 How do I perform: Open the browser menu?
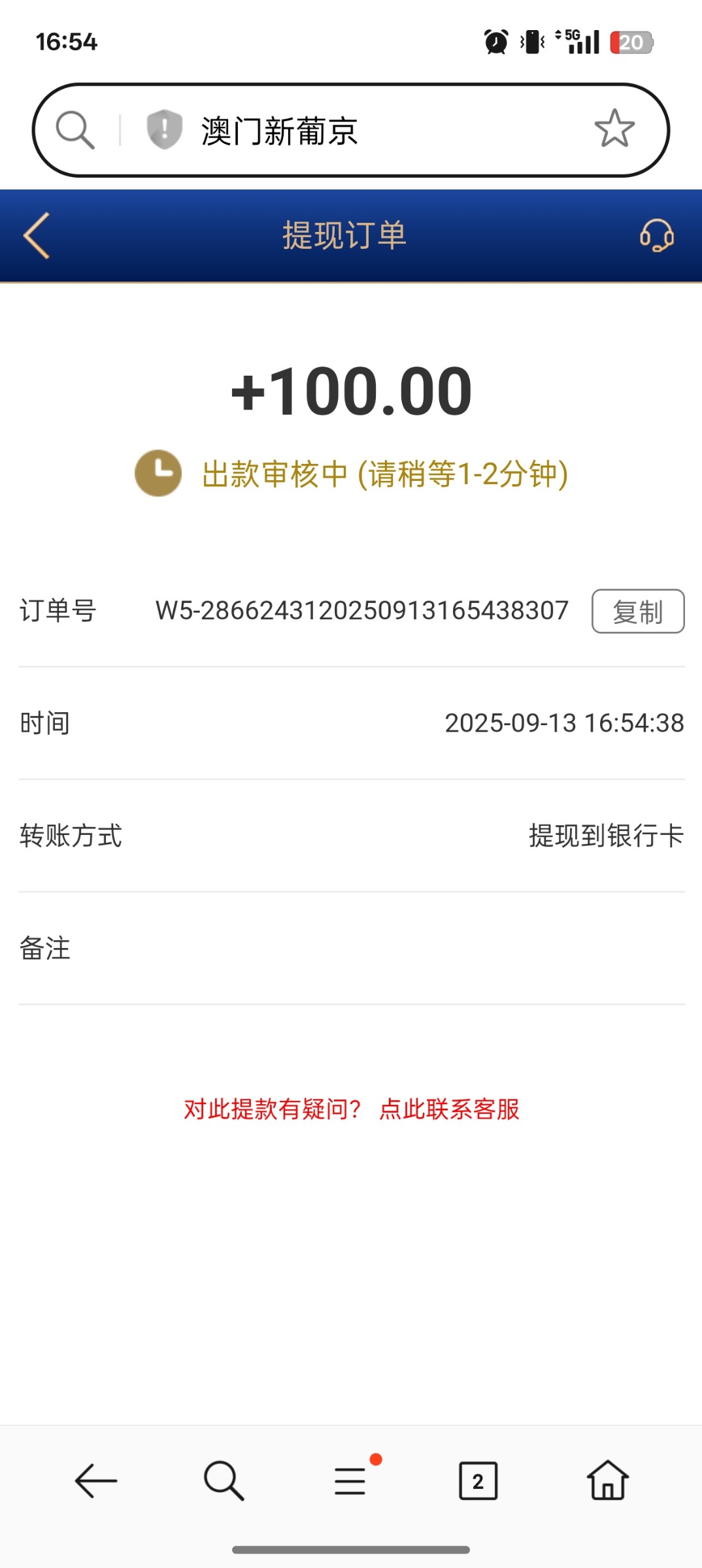(350, 1480)
